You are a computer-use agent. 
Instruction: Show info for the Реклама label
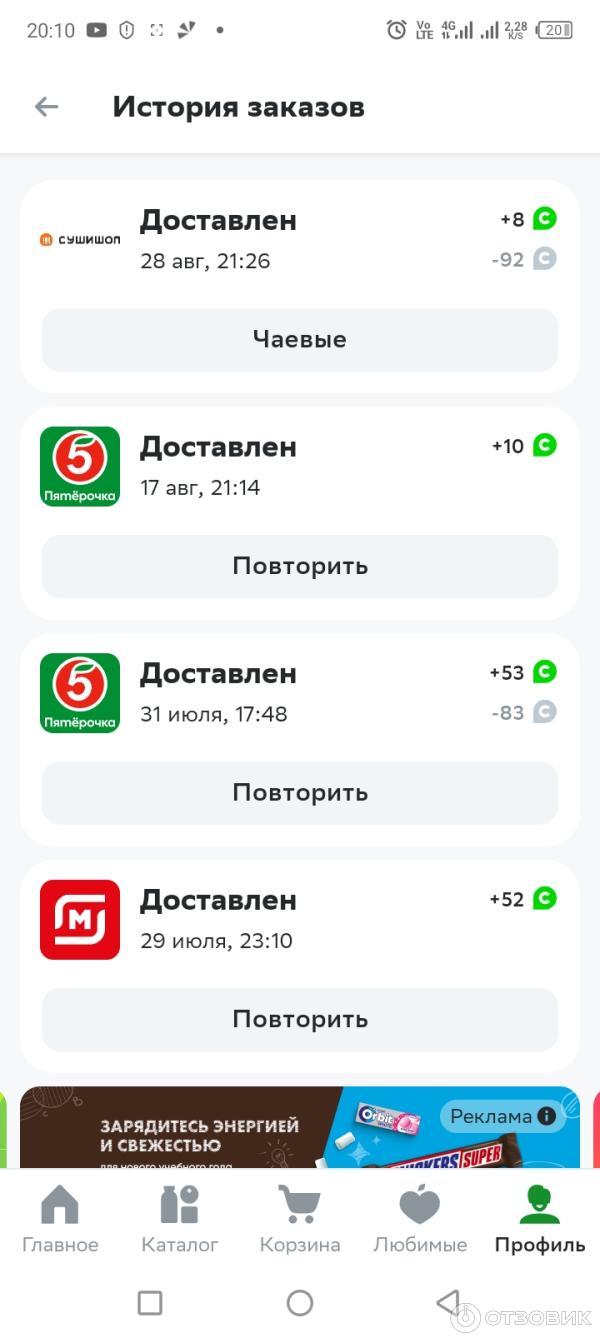click(x=546, y=1116)
